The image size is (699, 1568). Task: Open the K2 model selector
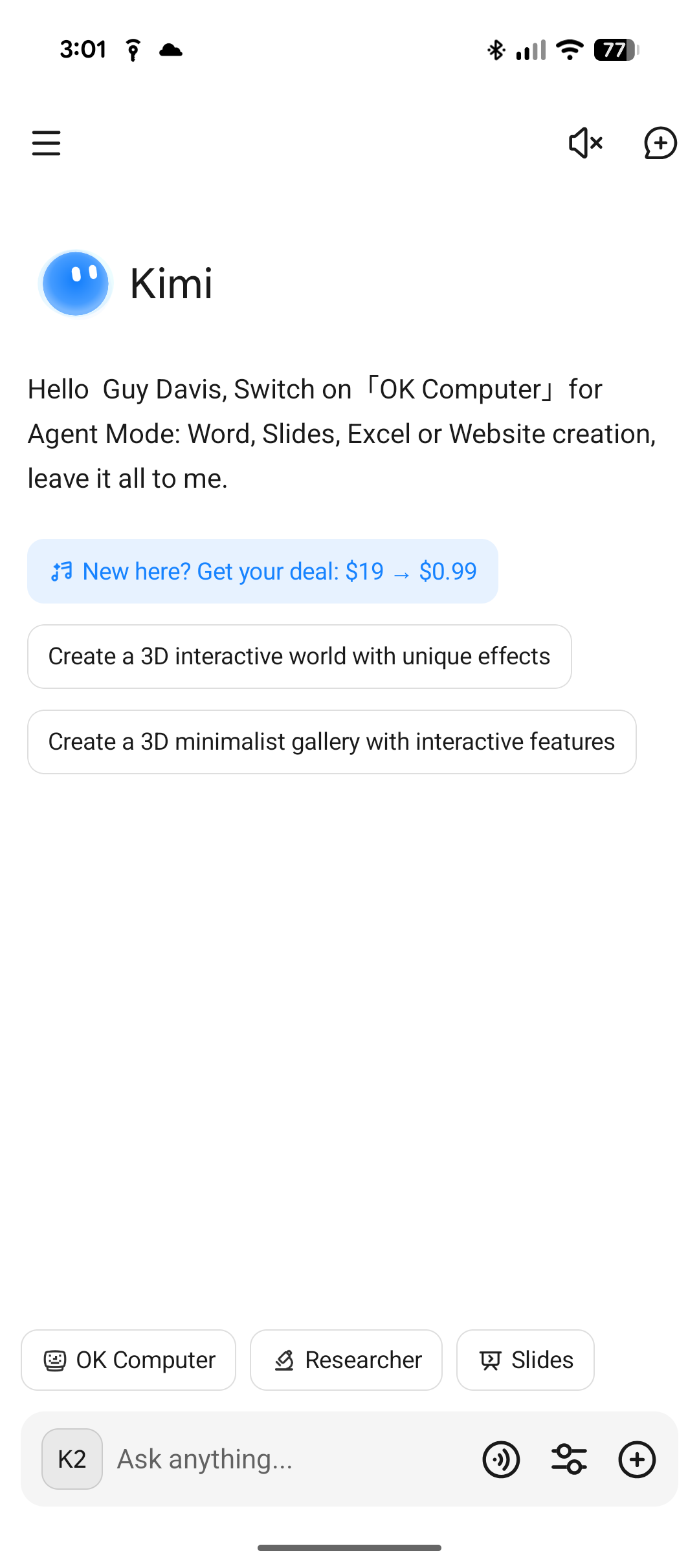(72, 1459)
